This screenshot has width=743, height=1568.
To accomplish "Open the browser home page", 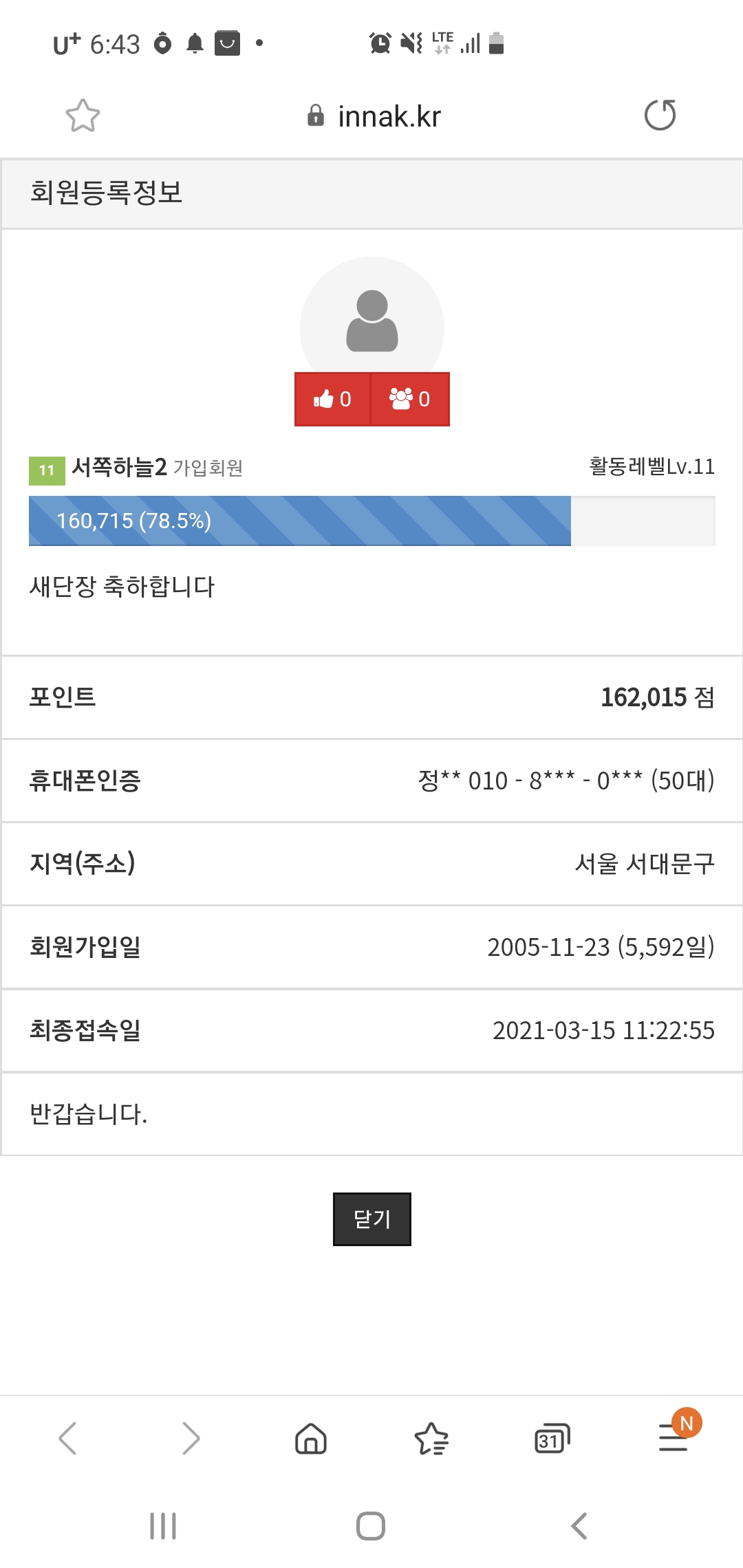I will point(311,1438).
